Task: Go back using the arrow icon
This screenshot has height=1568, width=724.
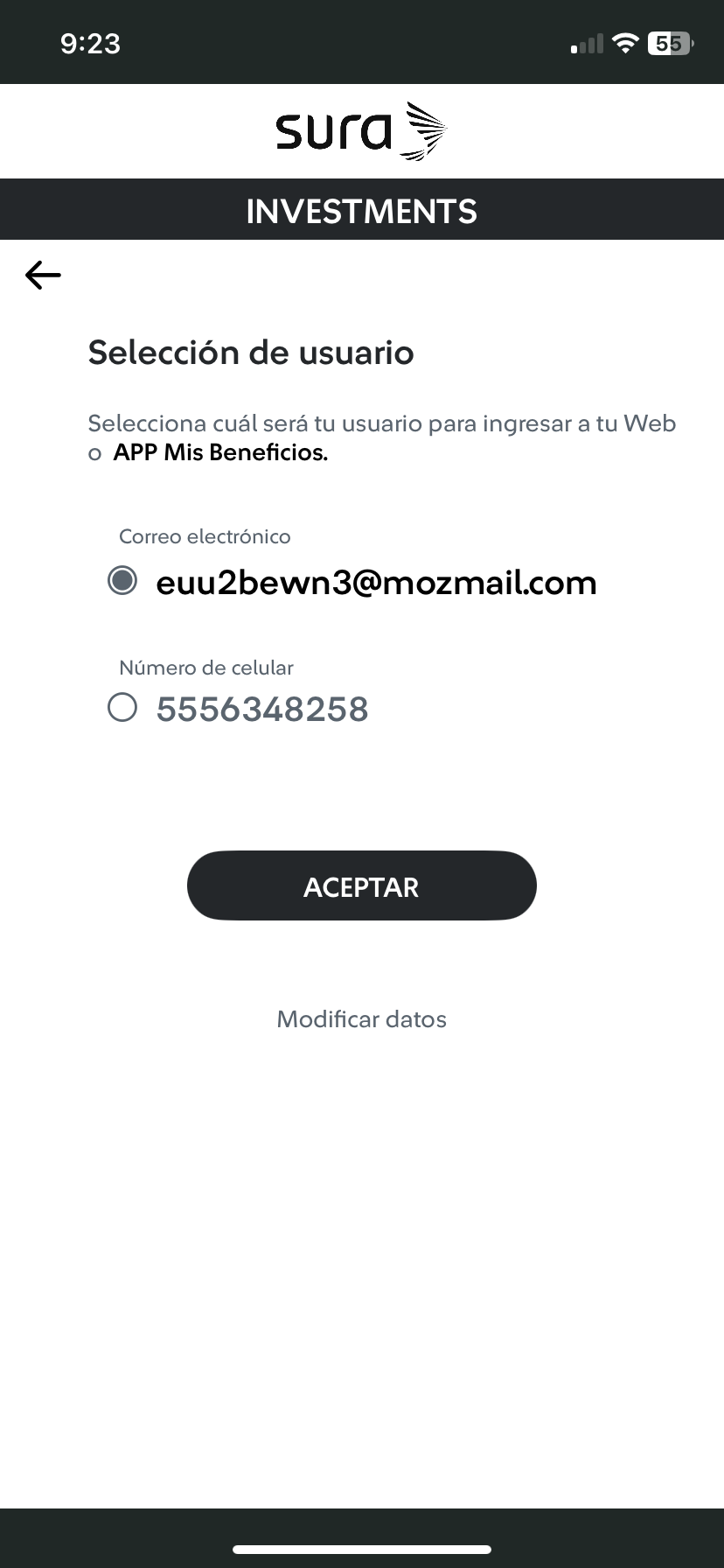Action: pos(43,276)
